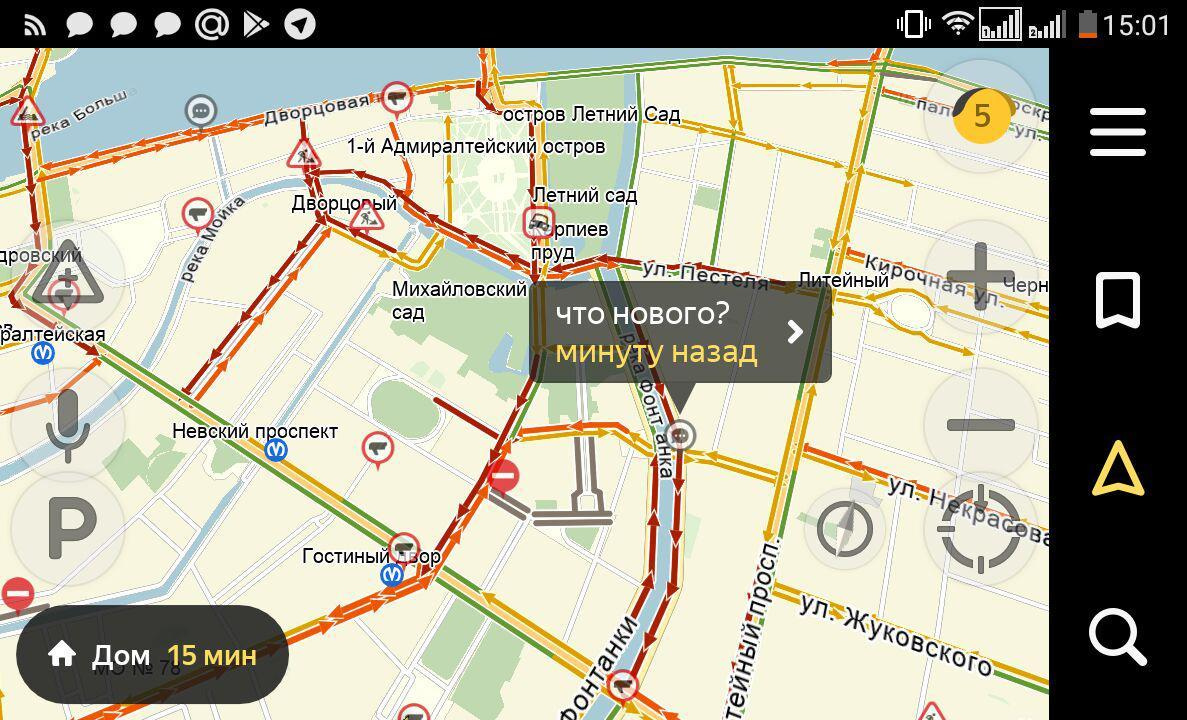Open the Гостиный двор metro station marker
Screen dimensions: 1187x720
[x=392, y=575]
